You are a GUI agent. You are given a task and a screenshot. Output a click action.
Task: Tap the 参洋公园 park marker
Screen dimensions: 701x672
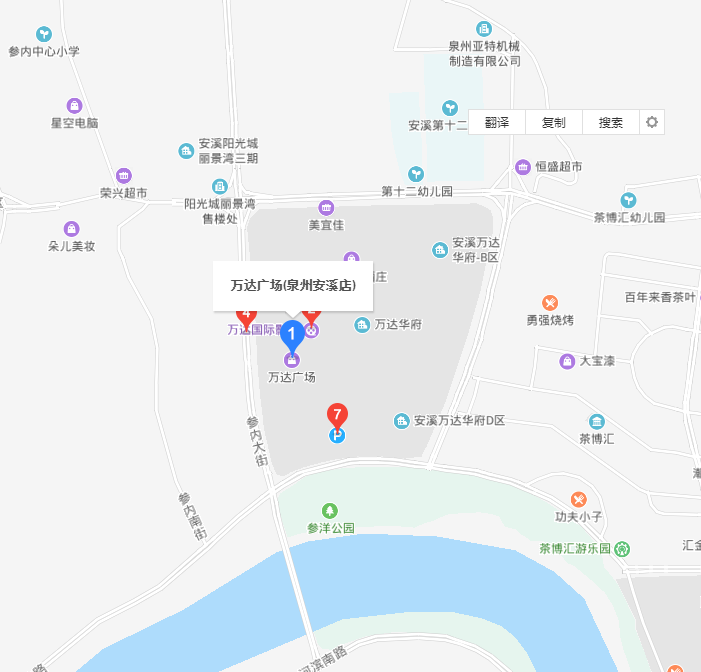[x=330, y=510]
